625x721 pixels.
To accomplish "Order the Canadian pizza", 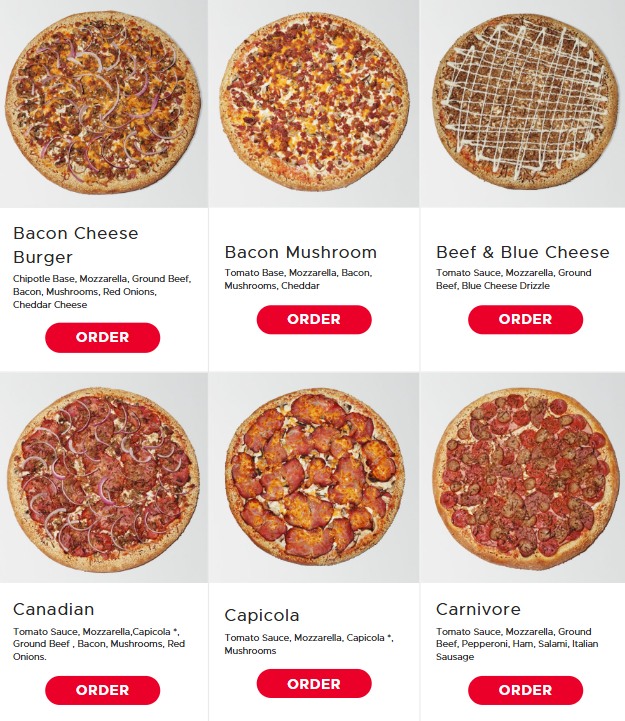I will click(x=102, y=690).
